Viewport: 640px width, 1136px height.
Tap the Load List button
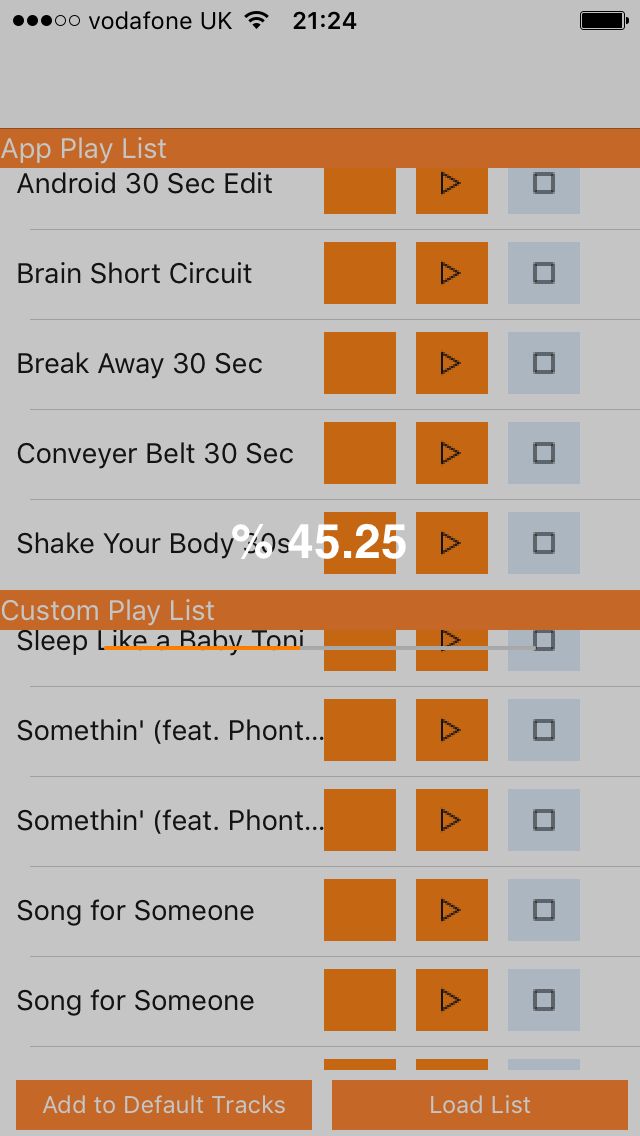point(480,1105)
